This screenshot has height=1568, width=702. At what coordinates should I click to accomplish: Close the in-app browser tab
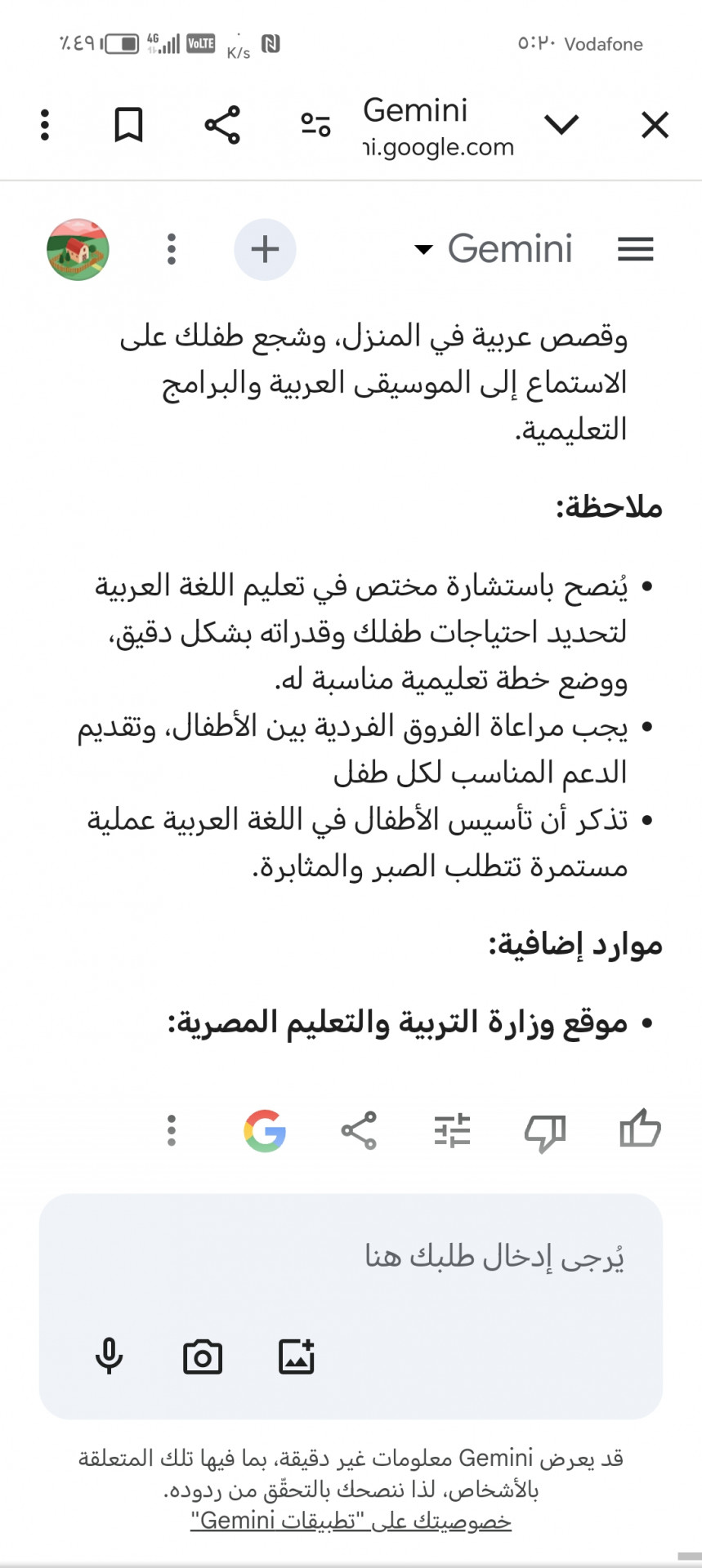[x=655, y=126]
